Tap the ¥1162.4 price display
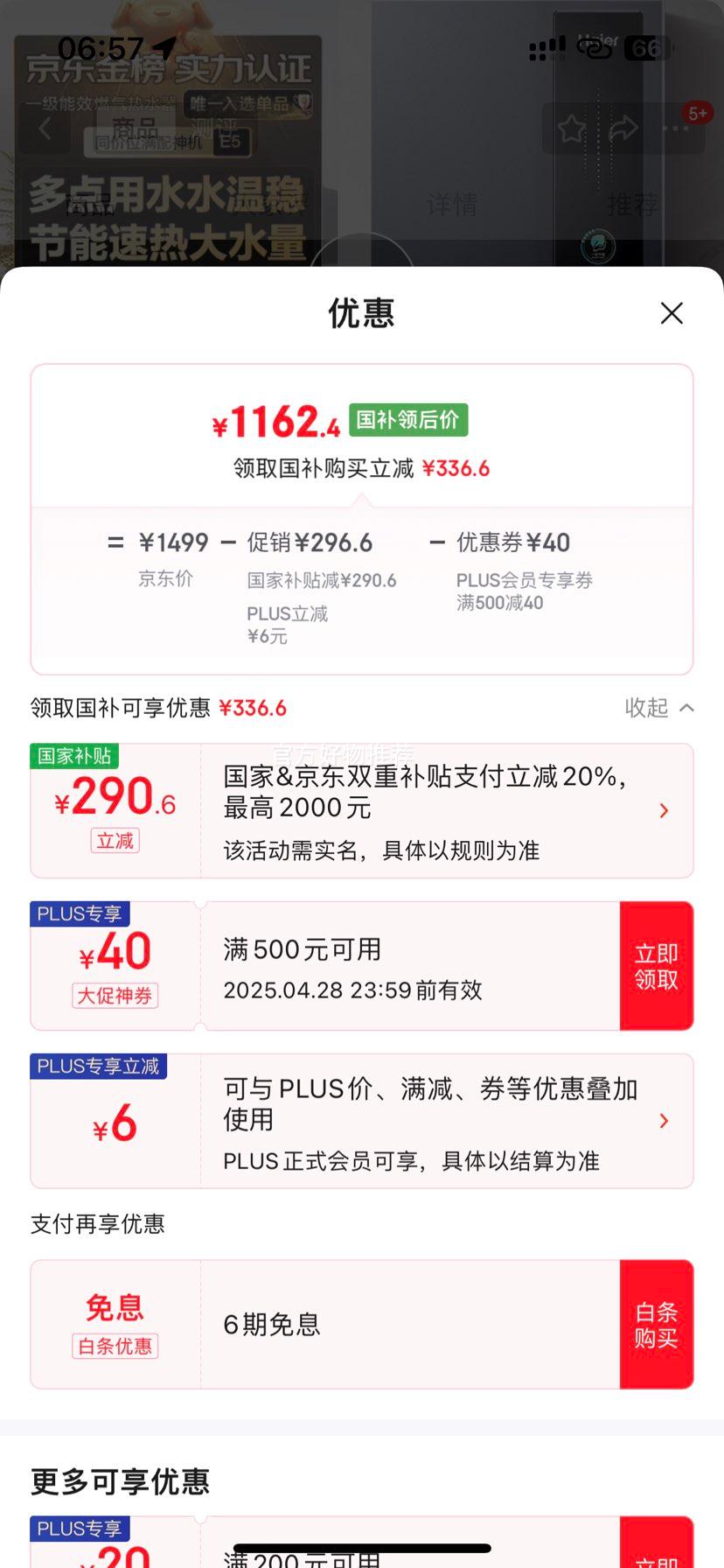 coord(275,420)
